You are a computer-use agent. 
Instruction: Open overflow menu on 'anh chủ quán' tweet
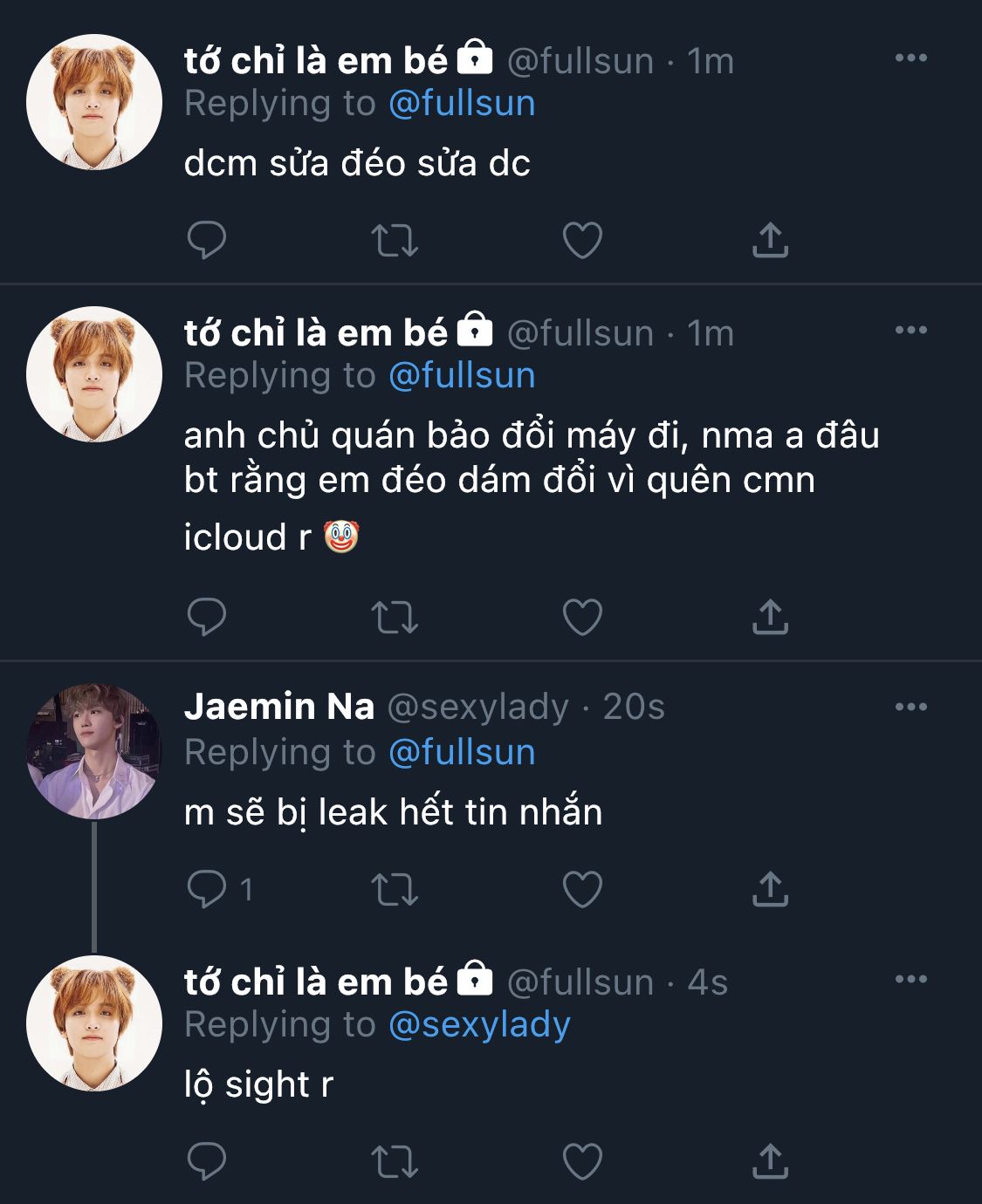coord(910,331)
